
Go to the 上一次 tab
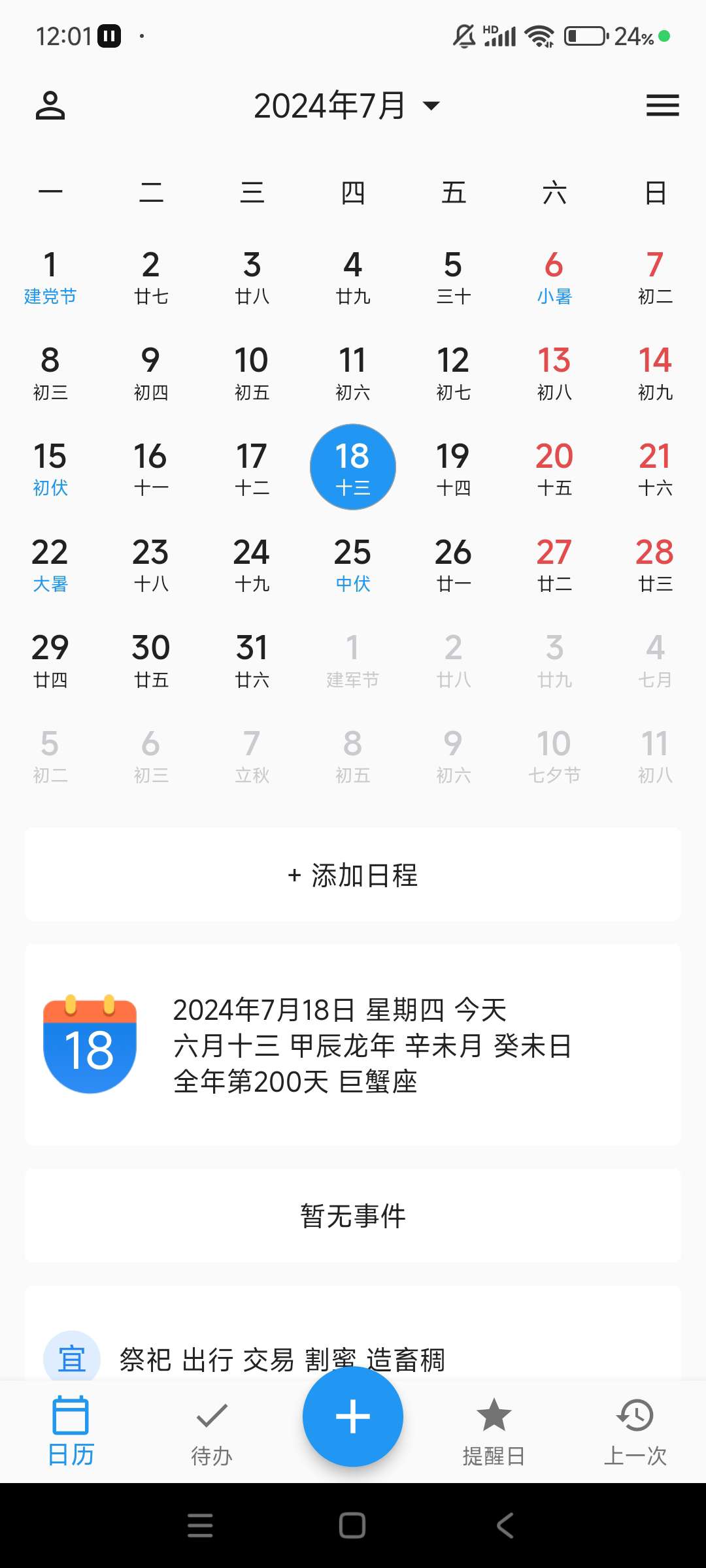click(635, 1431)
